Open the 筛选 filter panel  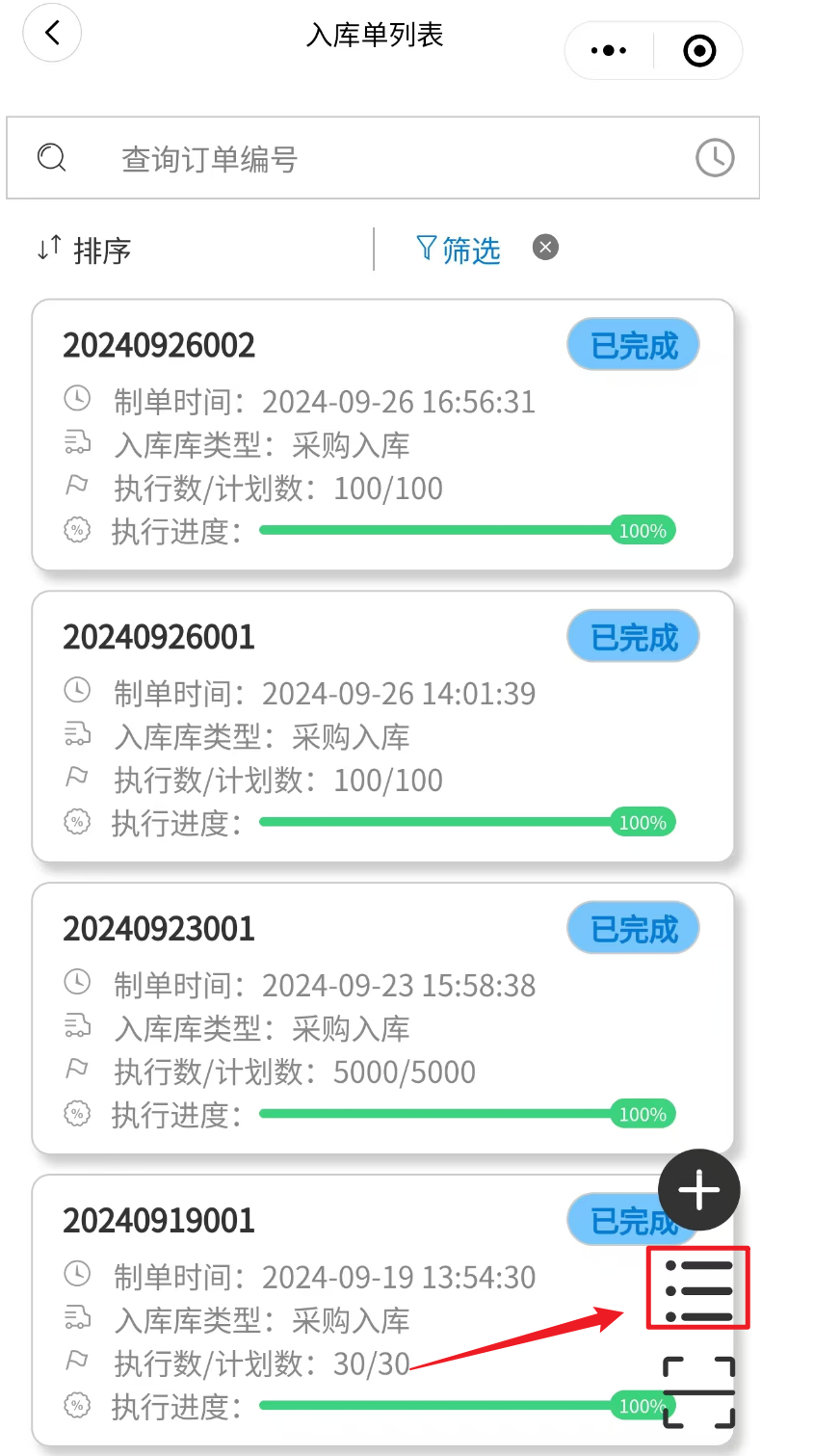click(459, 250)
